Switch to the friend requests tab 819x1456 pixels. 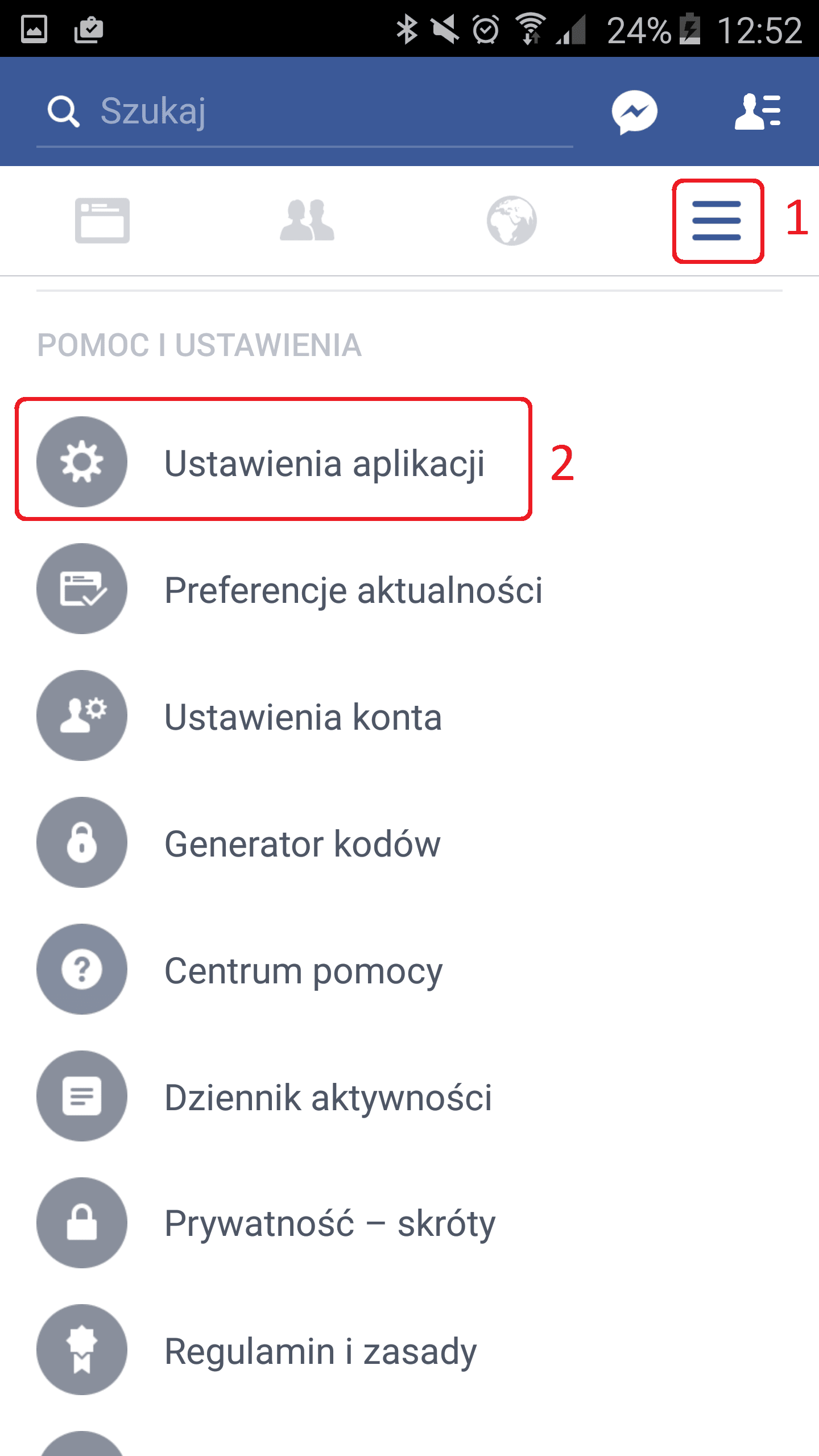307,221
